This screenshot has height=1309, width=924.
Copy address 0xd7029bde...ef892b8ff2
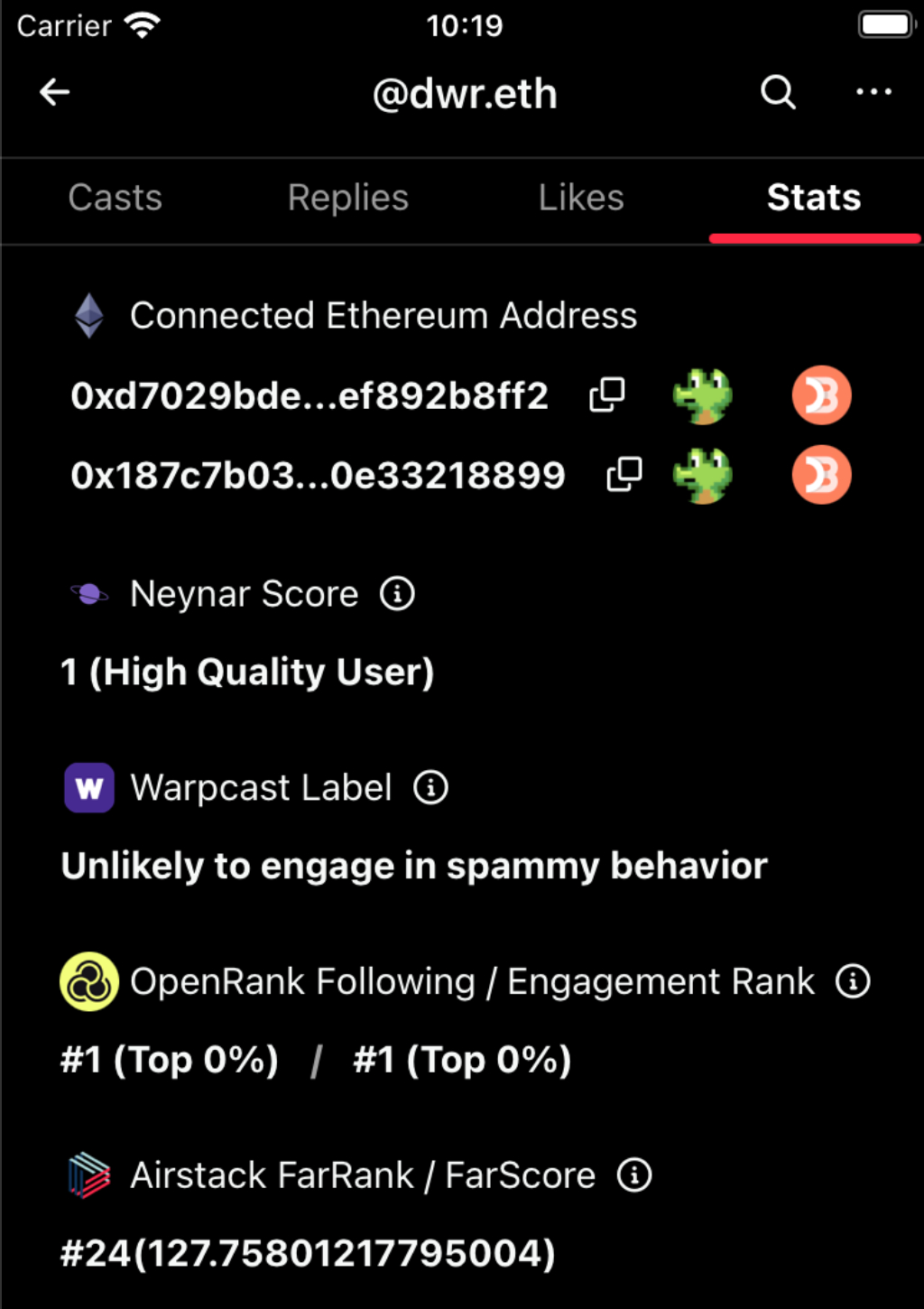pos(607,395)
